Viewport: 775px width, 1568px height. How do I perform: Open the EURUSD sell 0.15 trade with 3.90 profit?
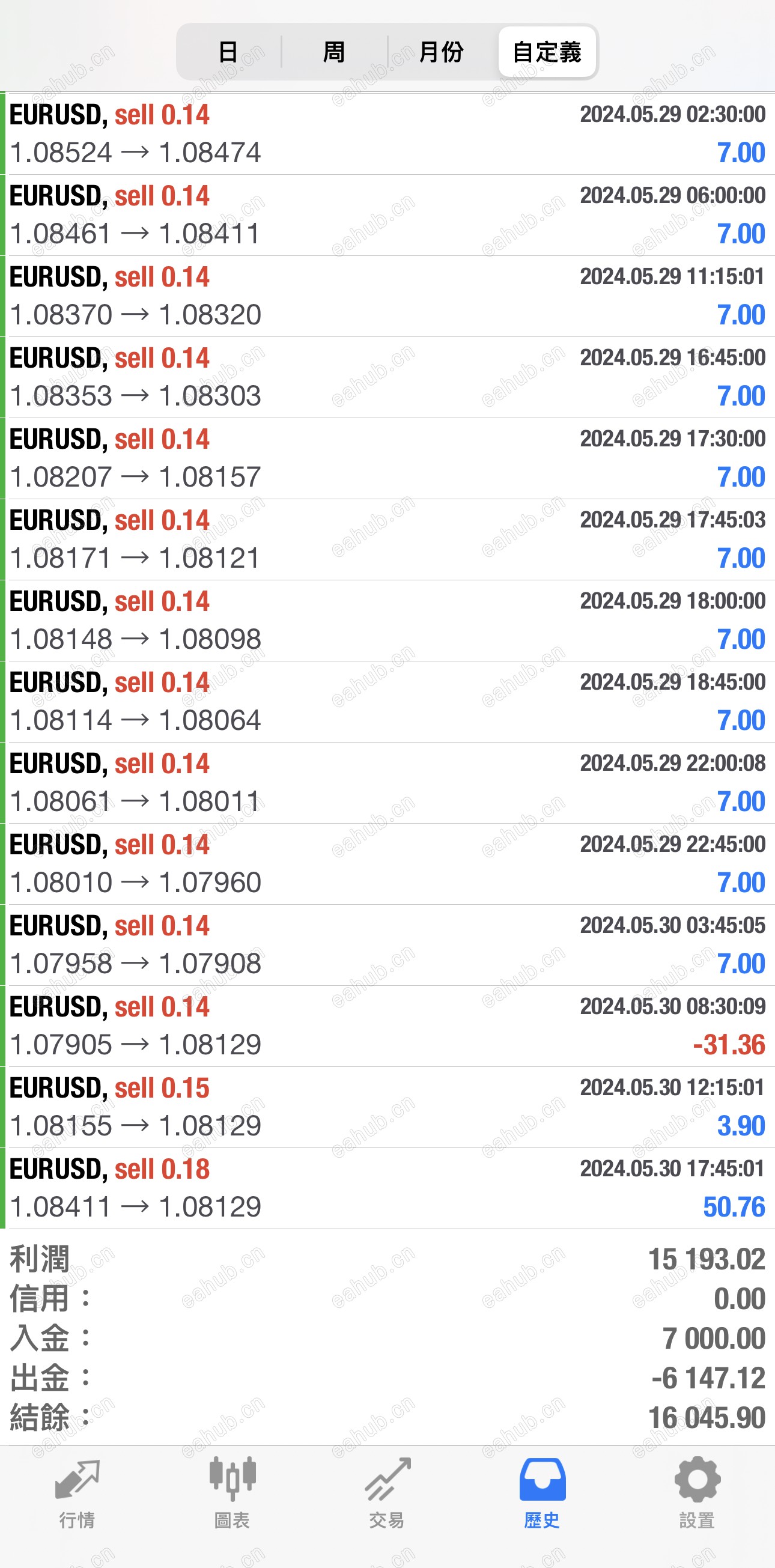pos(387,1107)
